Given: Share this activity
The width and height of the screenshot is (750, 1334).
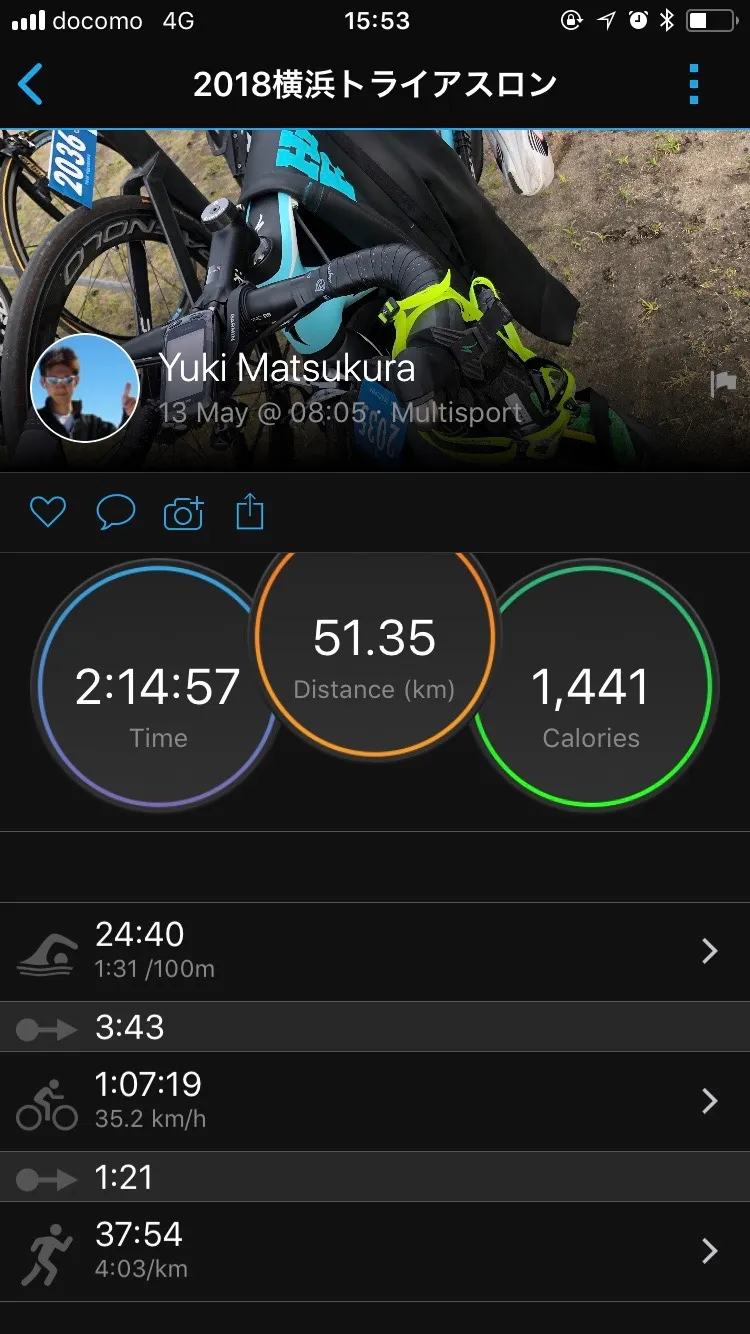Looking at the screenshot, I should [250, 513].
